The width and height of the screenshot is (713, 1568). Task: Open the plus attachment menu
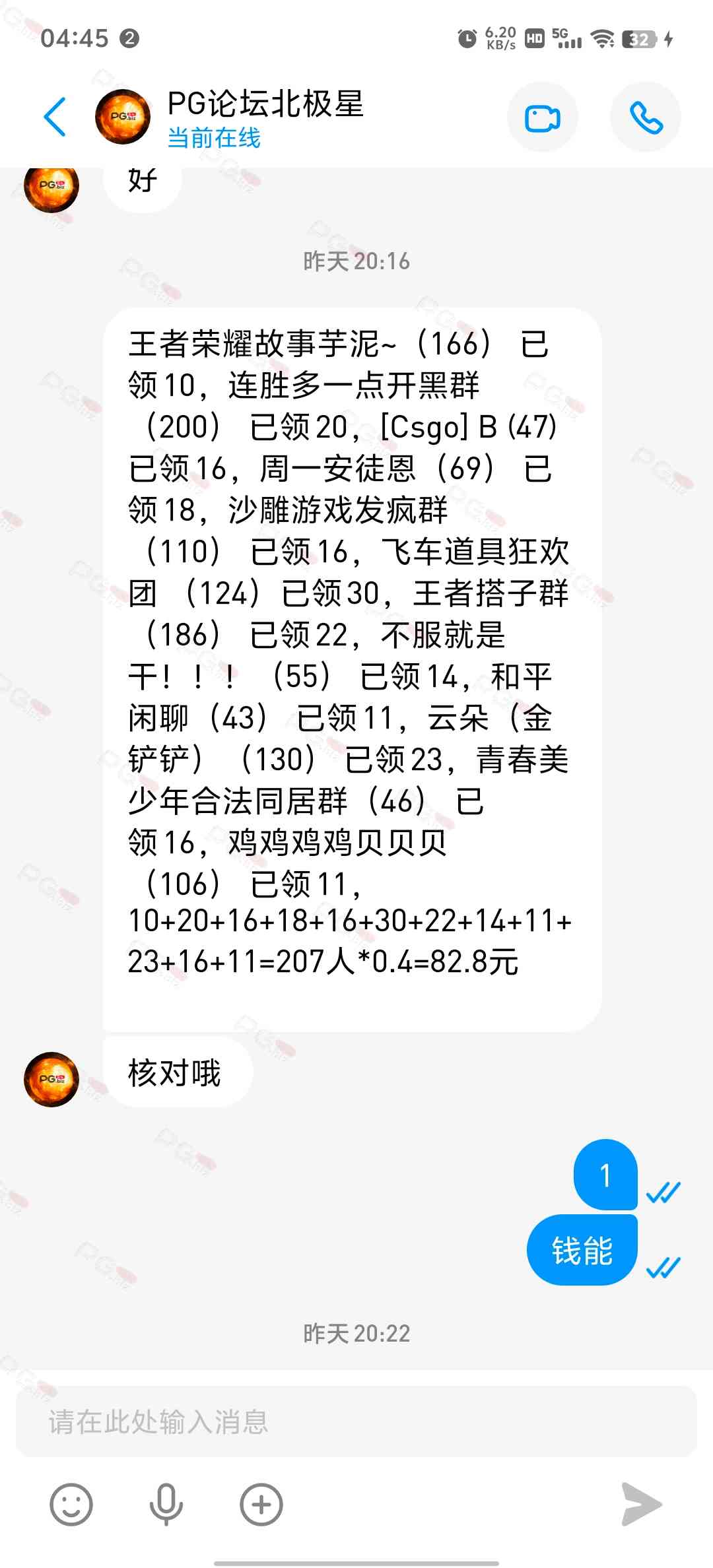[261, 1505]
